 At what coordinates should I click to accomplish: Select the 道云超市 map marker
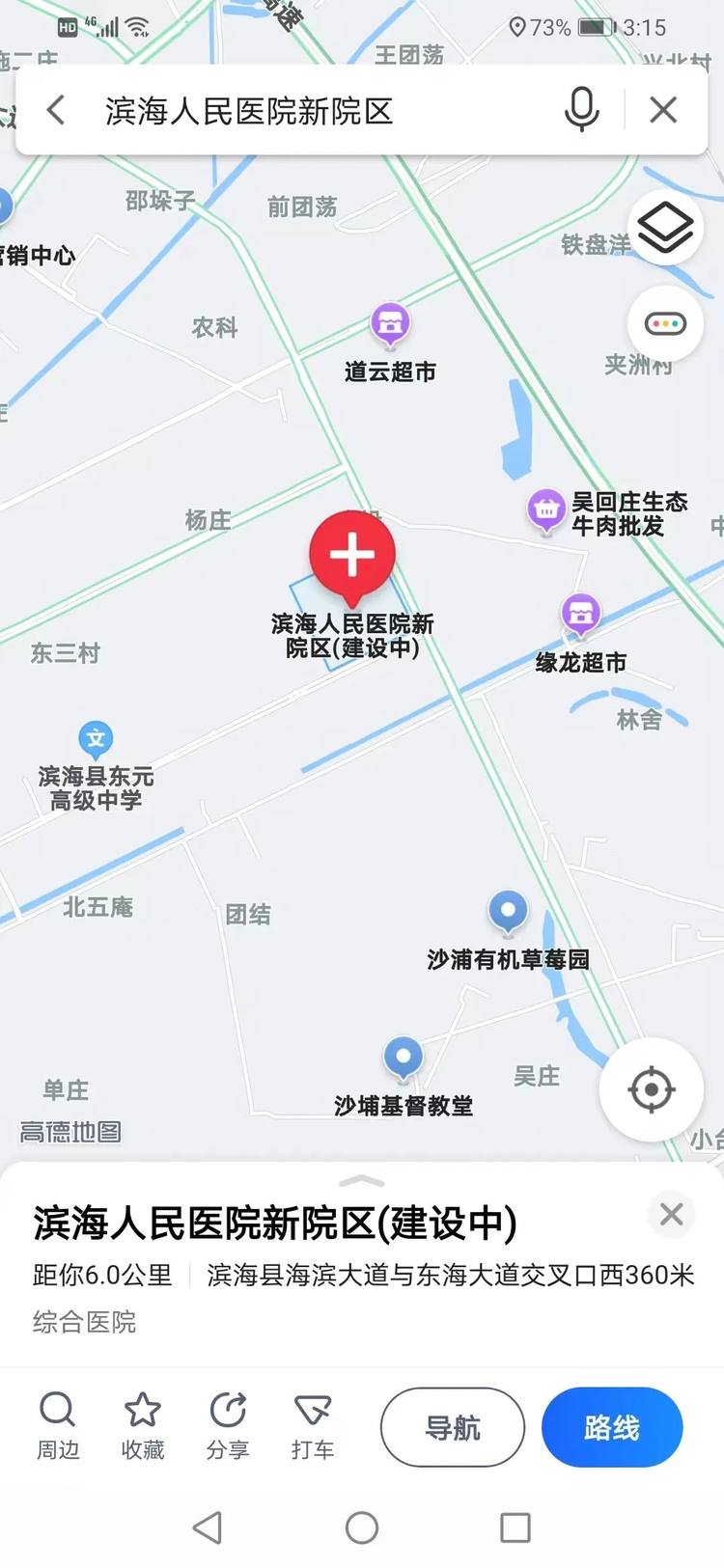(390, 325)
